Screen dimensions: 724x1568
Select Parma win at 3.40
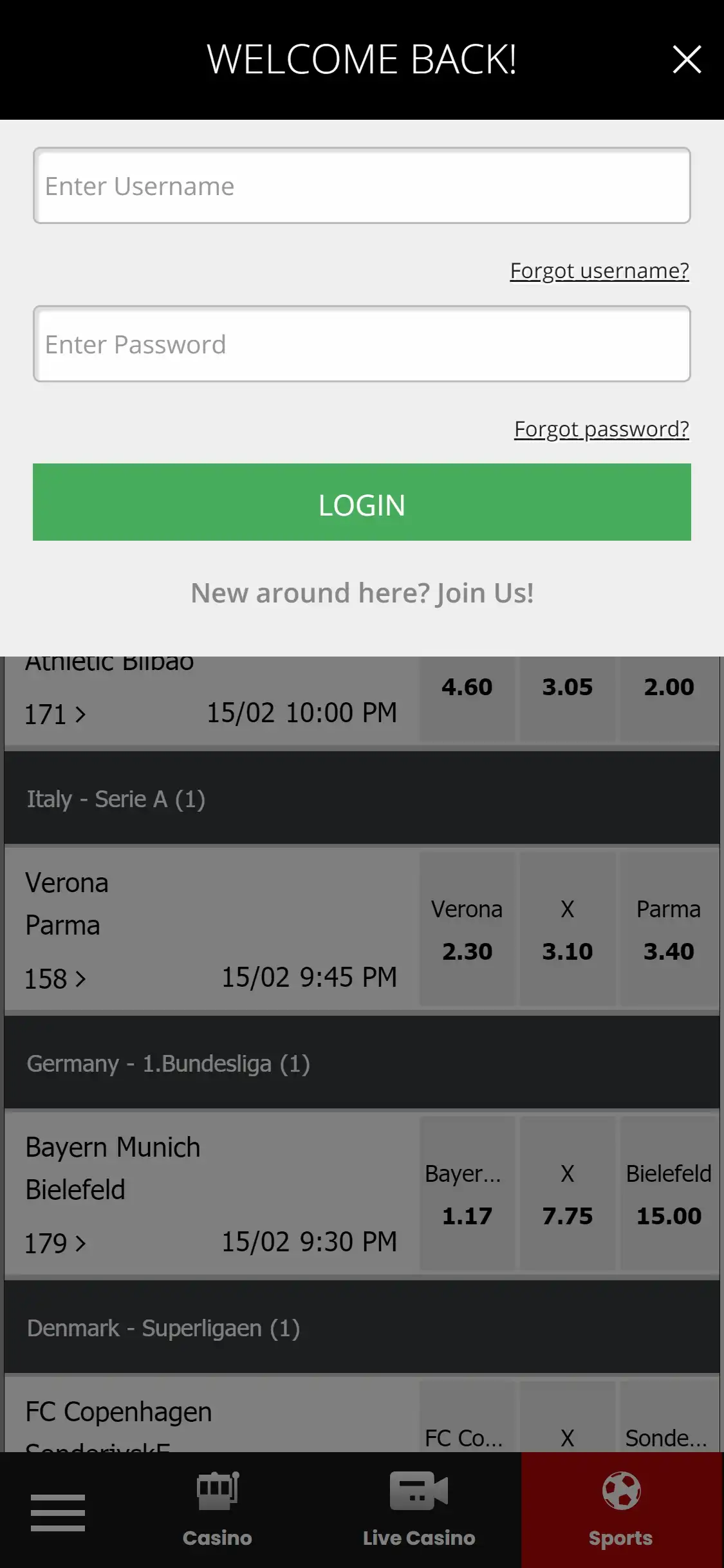[669, 930]
